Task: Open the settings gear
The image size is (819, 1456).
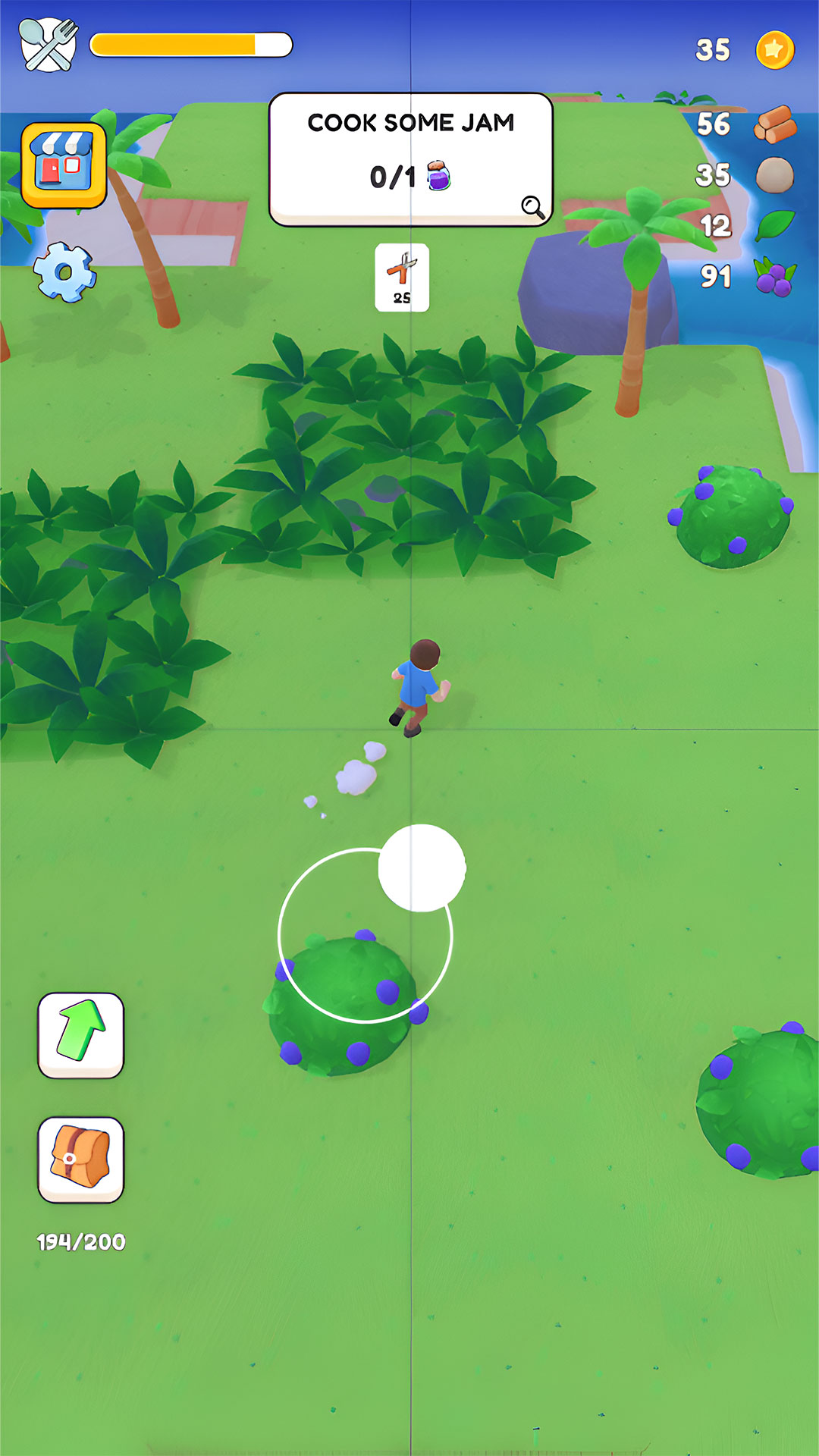Action: coord(65,272)
